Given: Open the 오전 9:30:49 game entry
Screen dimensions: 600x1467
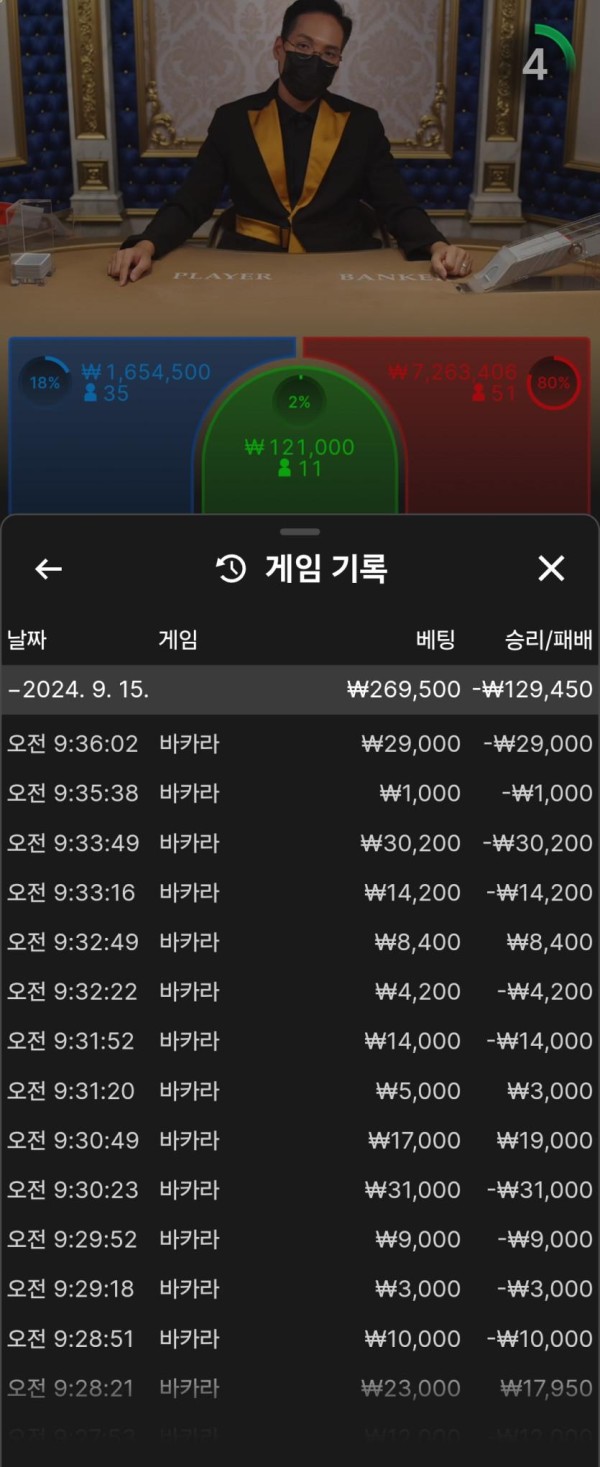Looking at the screenshot, I should tap(300, 1140).
